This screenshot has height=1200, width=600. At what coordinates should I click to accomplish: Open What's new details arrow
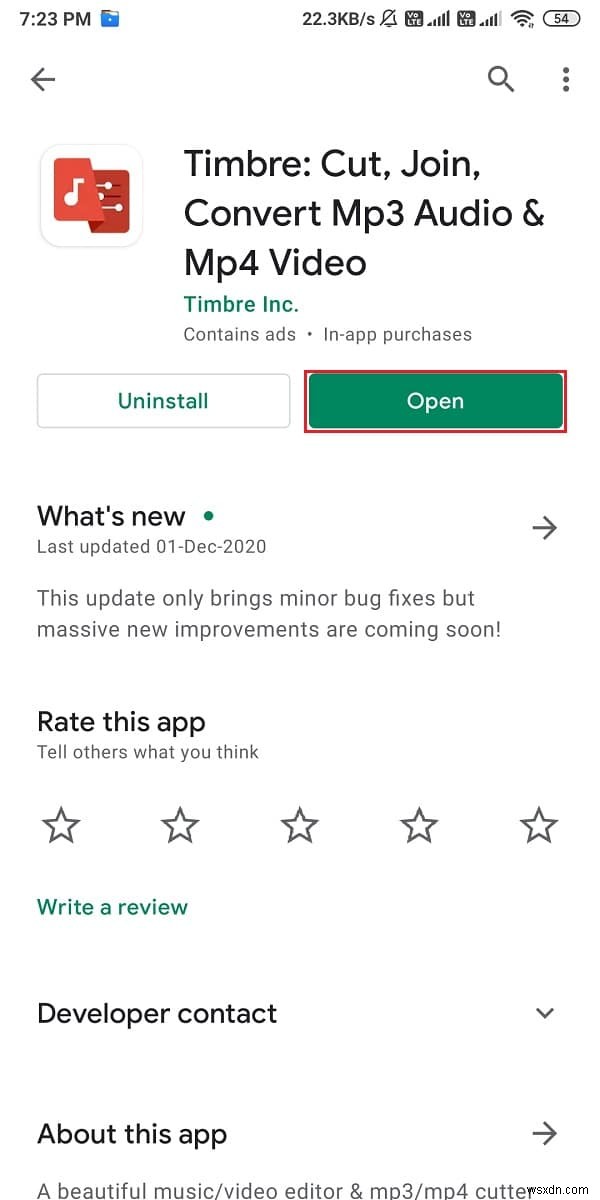[545, 528]
